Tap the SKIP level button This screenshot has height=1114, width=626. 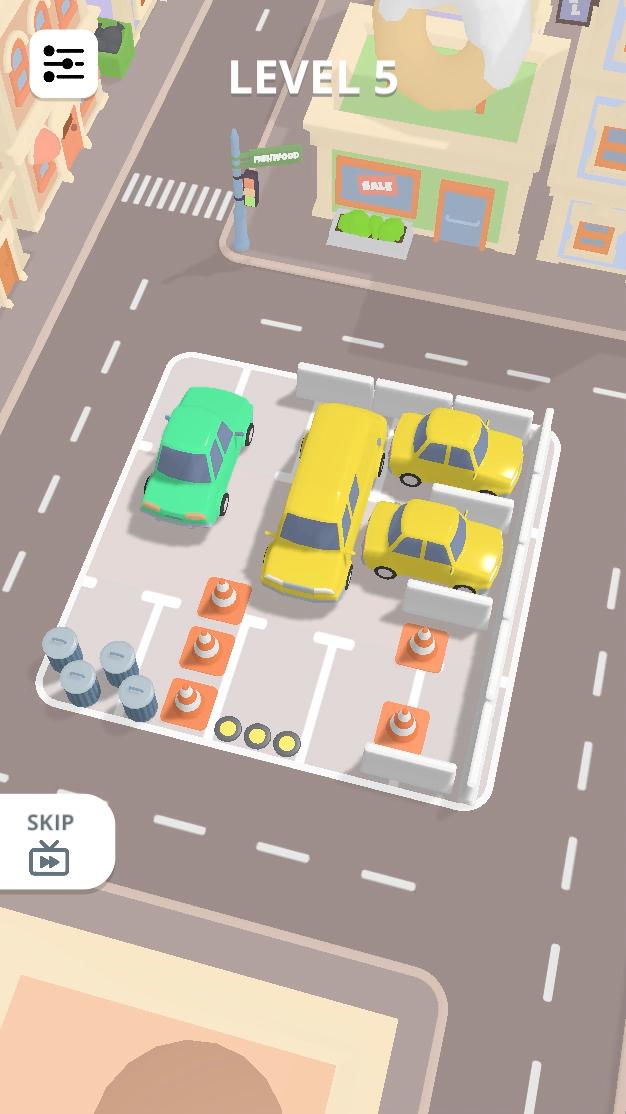[52, 842]
